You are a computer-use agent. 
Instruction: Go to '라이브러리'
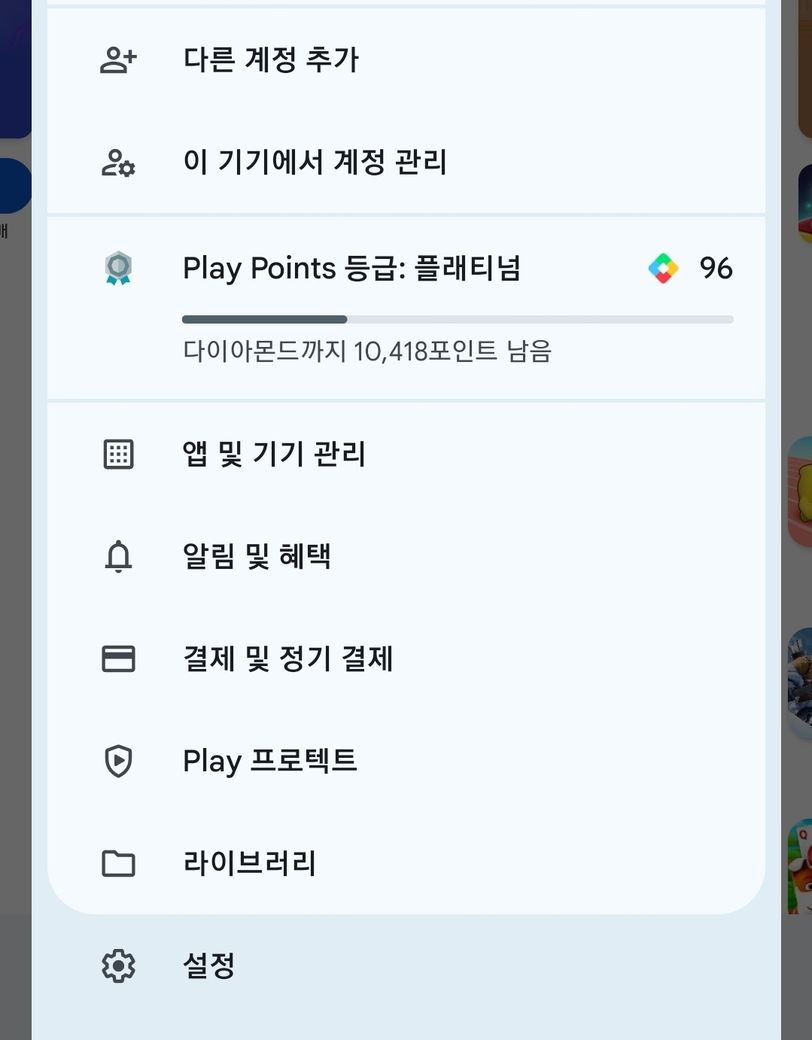(x=250, y=863)
